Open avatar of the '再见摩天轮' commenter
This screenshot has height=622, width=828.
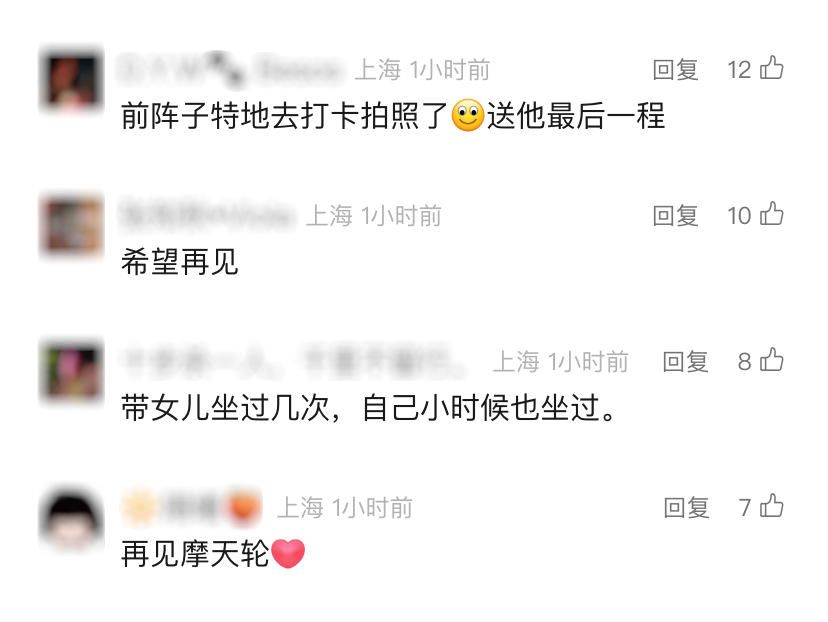[x=71, y=517]
